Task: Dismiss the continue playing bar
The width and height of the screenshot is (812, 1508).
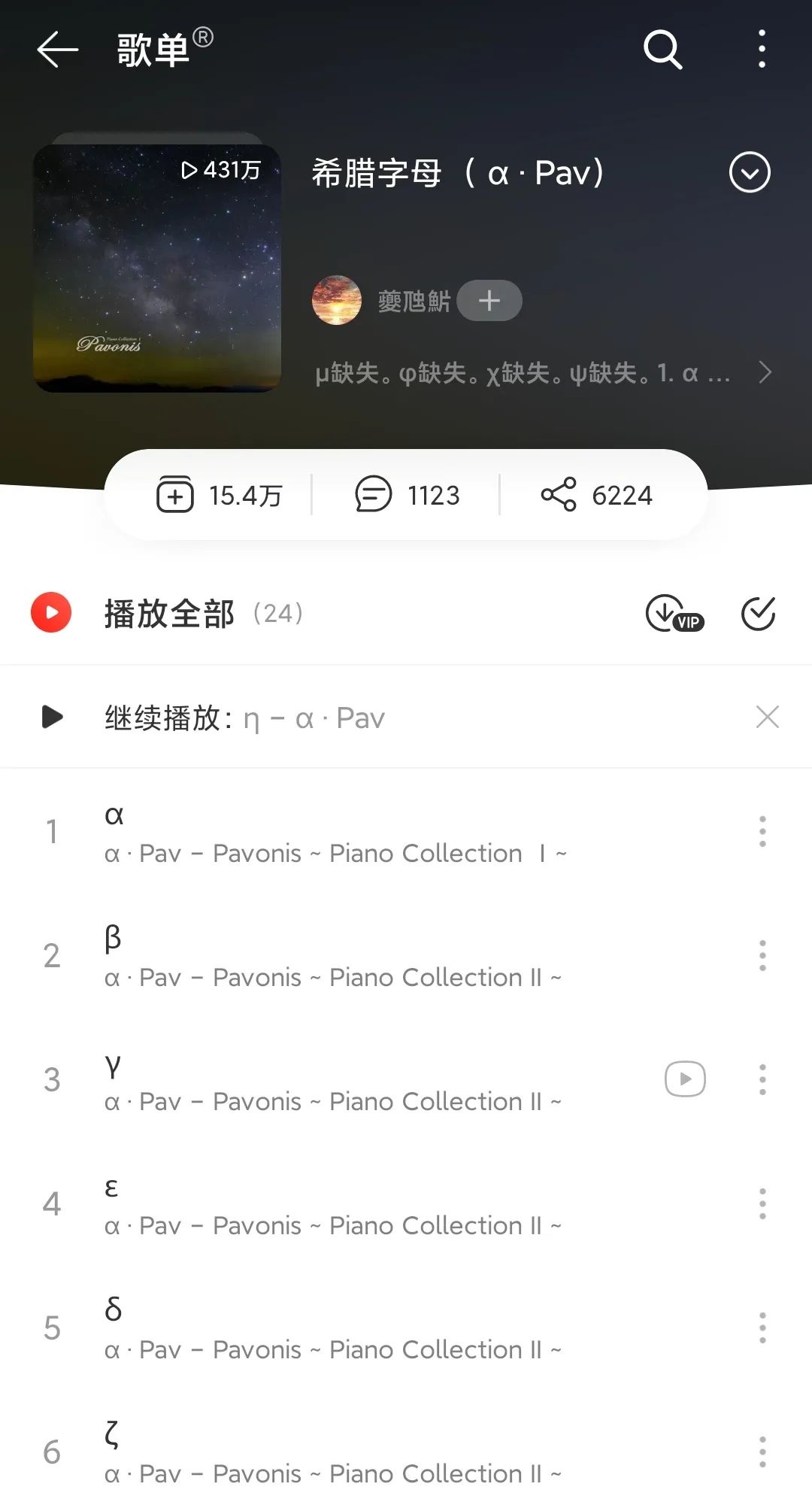Action: [x=767, y=717]
